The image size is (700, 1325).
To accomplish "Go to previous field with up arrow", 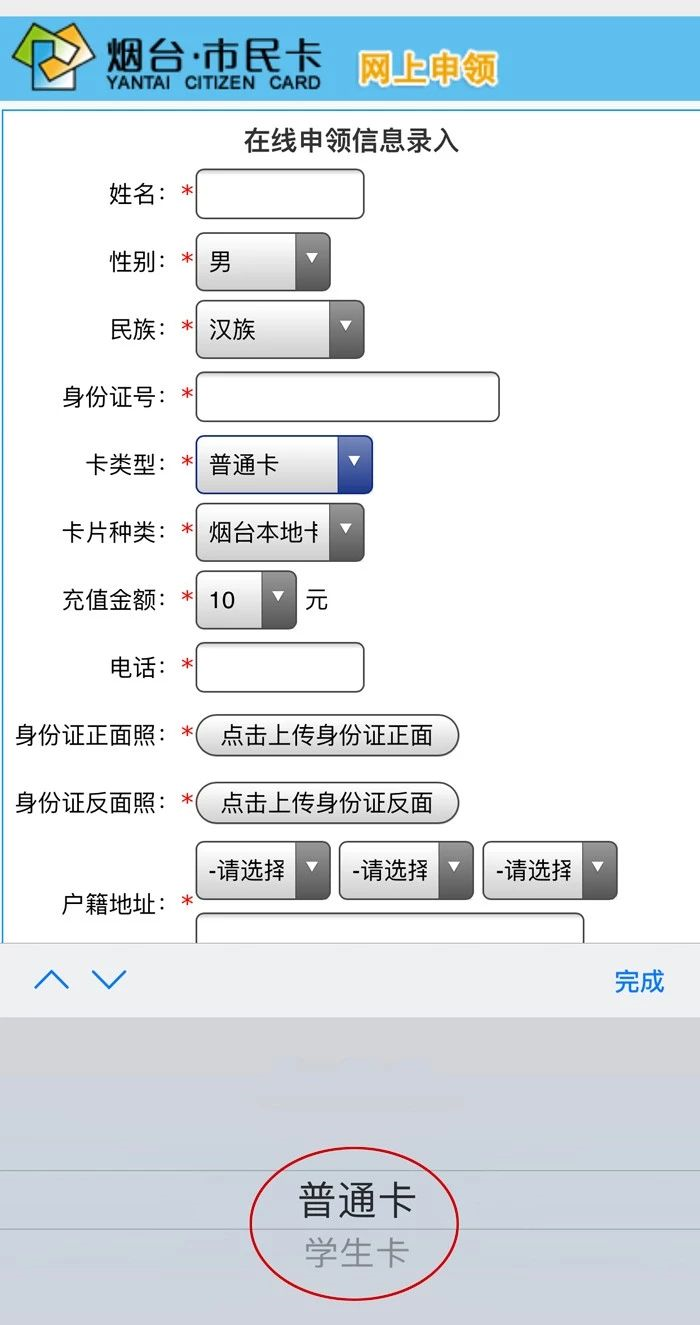I will point(52,980).
